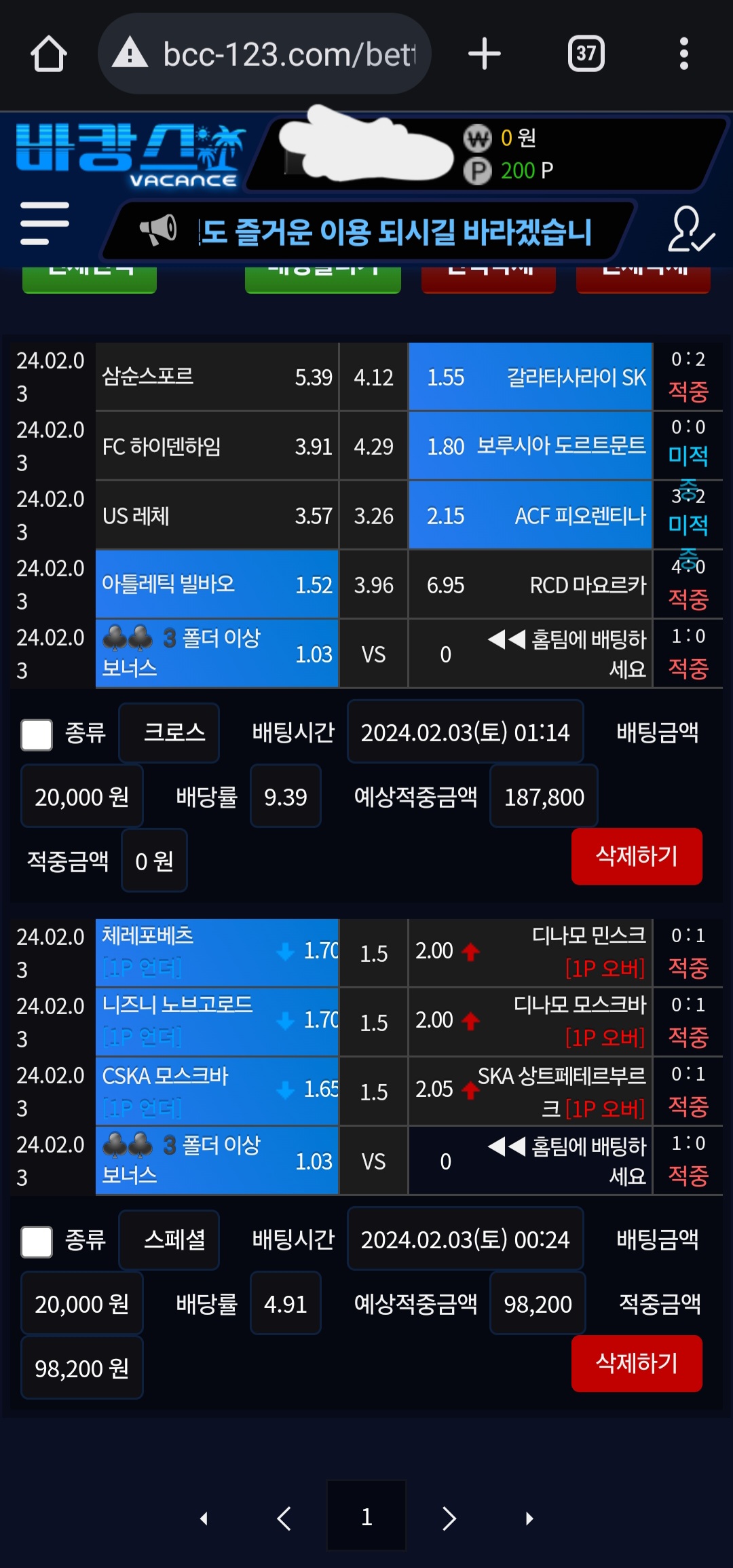Open the user profile icon
Image resolution: width=733 pixels, height=1568 pixels.
coord(690,229)
